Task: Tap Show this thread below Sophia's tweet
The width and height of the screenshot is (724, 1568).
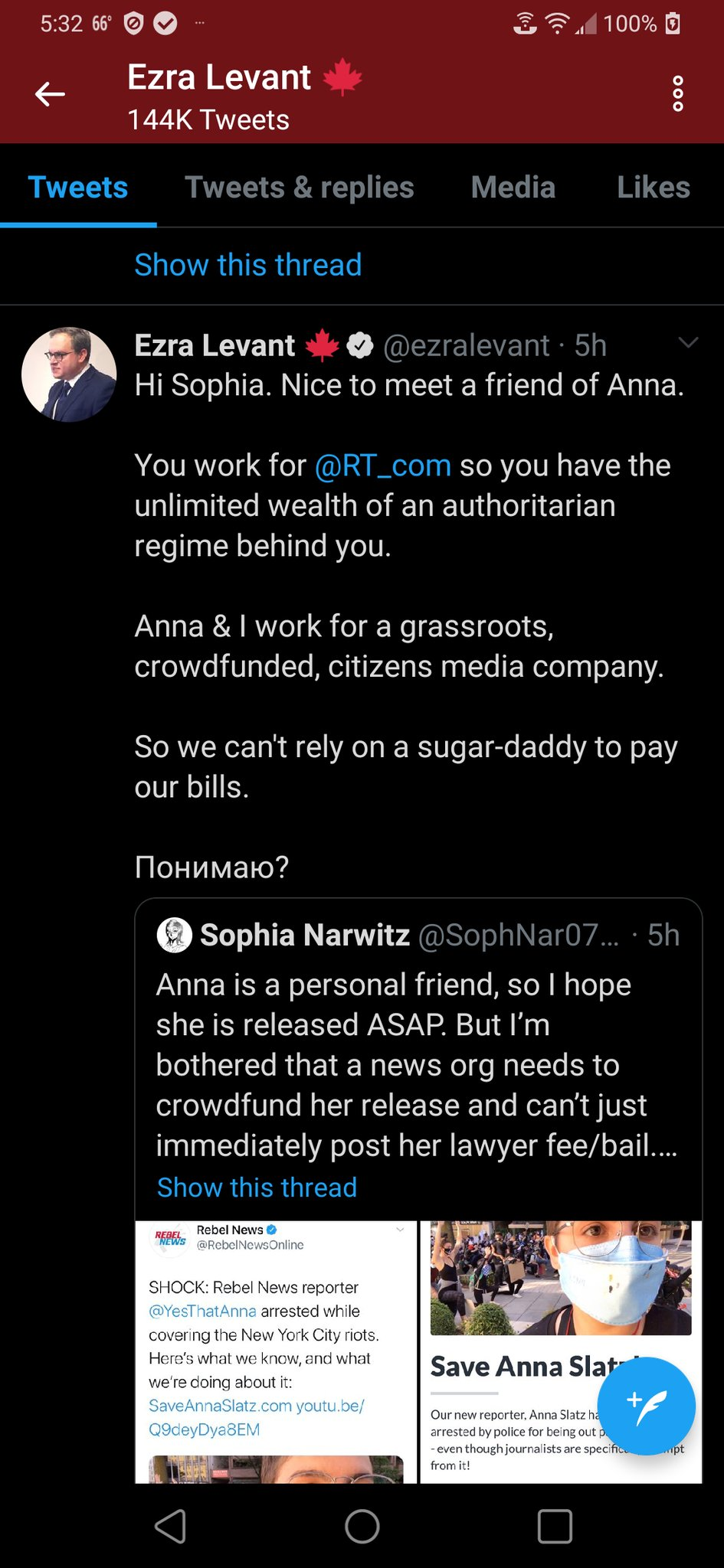Action: (x=256, y=1187)
